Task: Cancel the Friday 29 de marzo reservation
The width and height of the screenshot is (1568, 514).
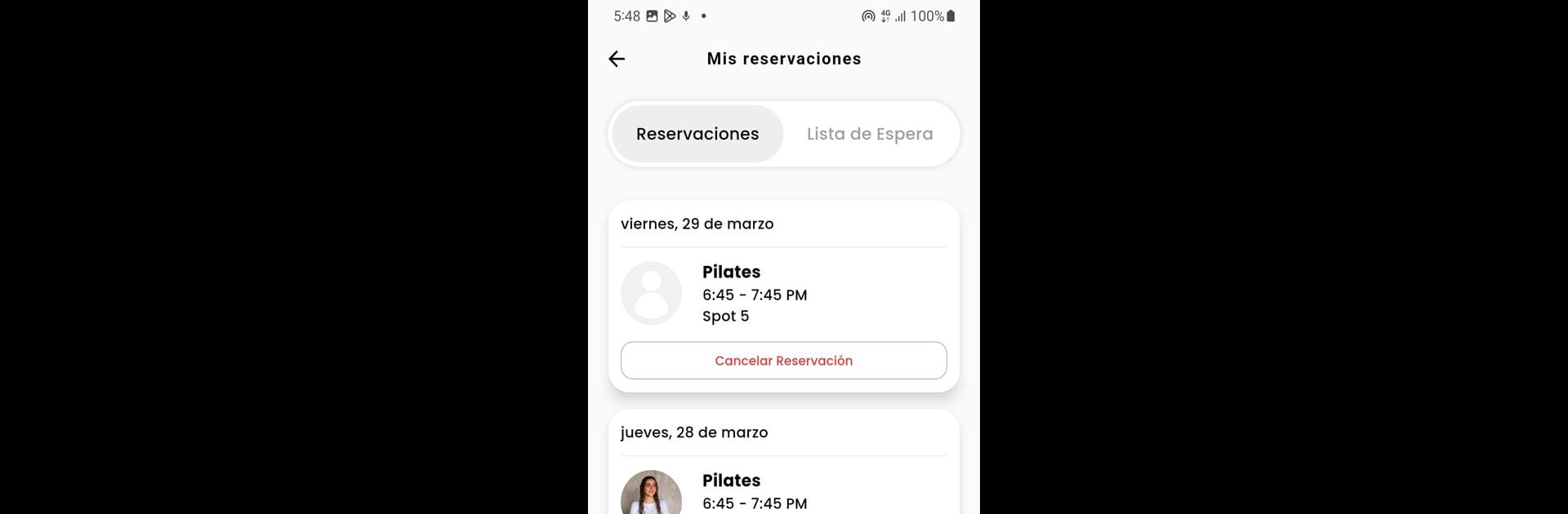Action: tap(783, 361)
